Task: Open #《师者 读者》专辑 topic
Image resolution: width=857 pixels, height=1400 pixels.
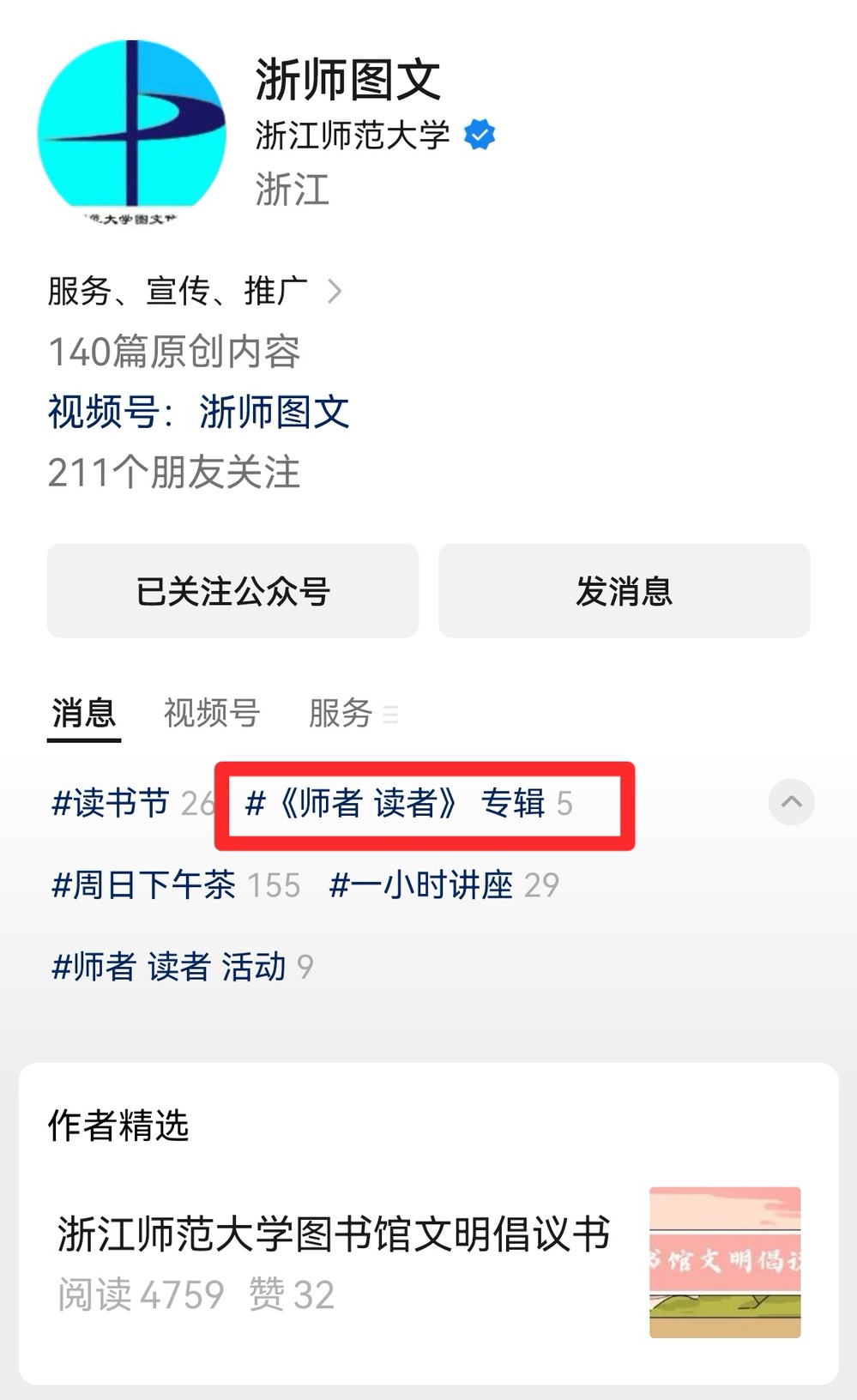Action: 408,803
